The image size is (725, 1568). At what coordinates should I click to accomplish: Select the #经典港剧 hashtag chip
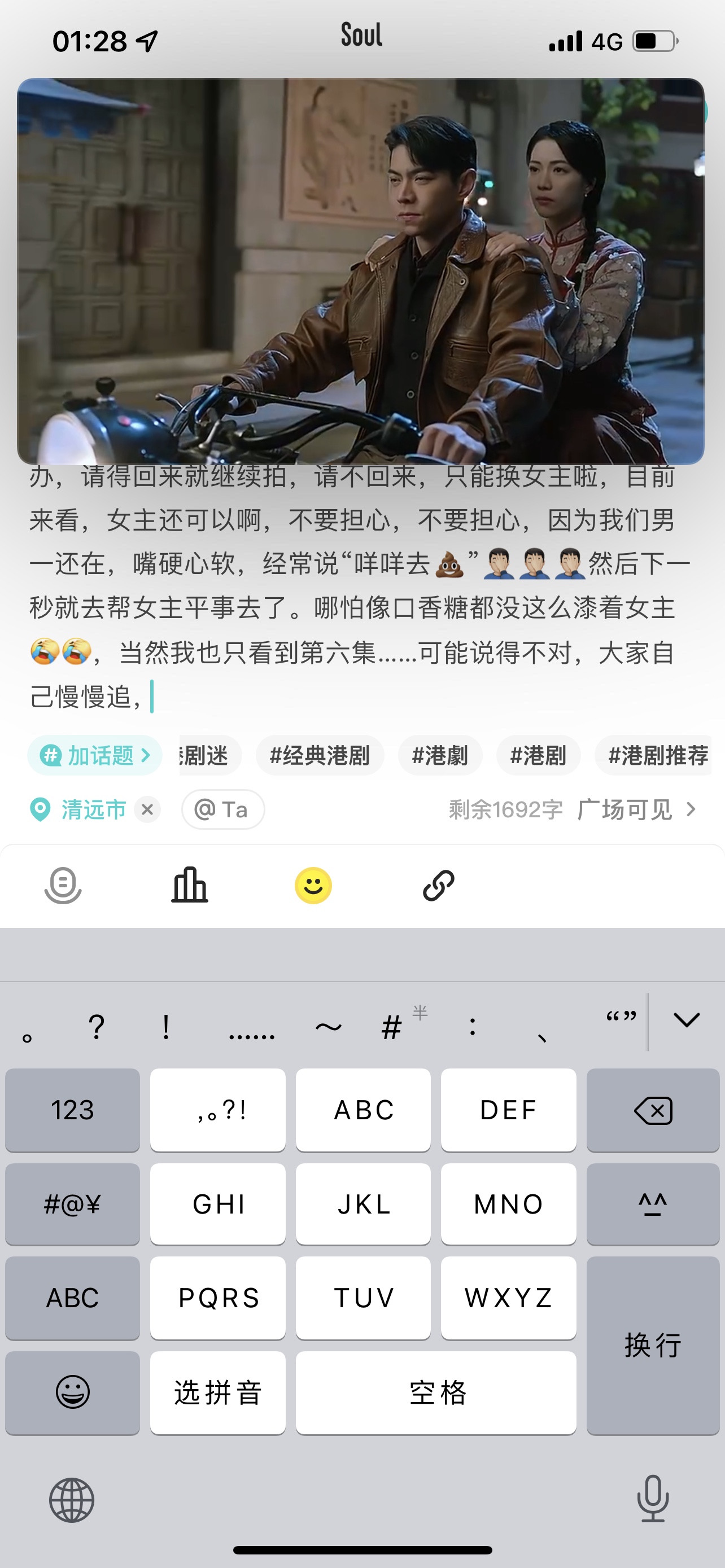click(x=320, y=755)
